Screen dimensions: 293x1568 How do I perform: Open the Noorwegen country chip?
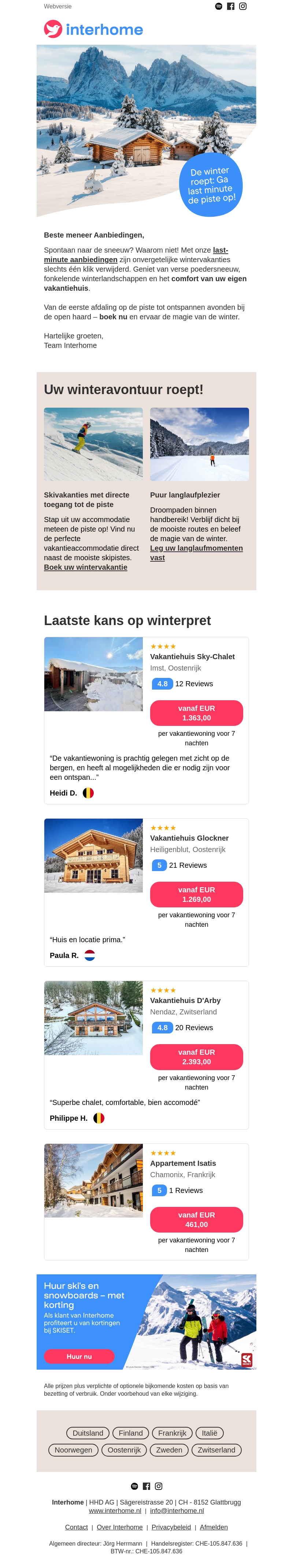[x=74, y=1450]
